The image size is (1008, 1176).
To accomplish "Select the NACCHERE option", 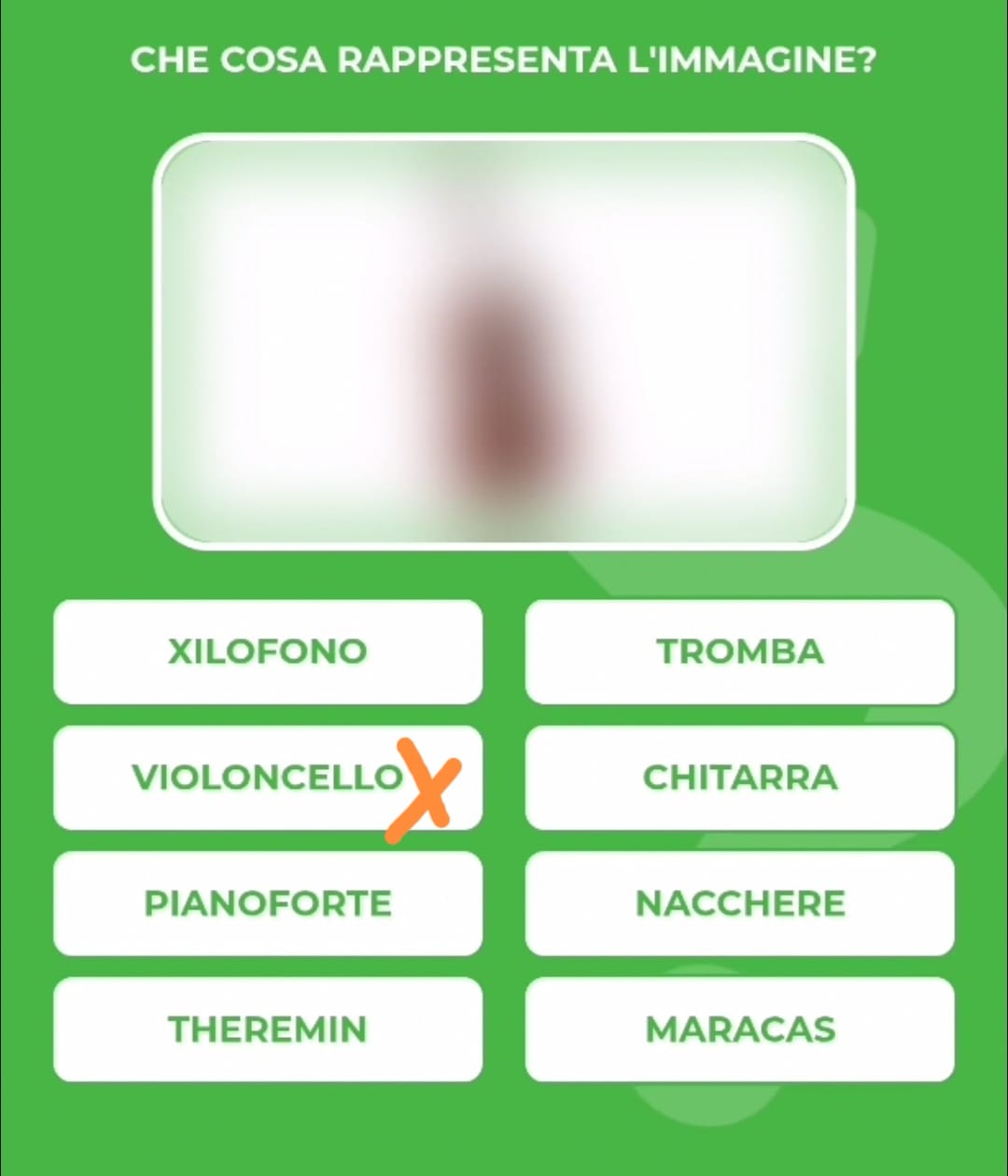I will point(739,903).
